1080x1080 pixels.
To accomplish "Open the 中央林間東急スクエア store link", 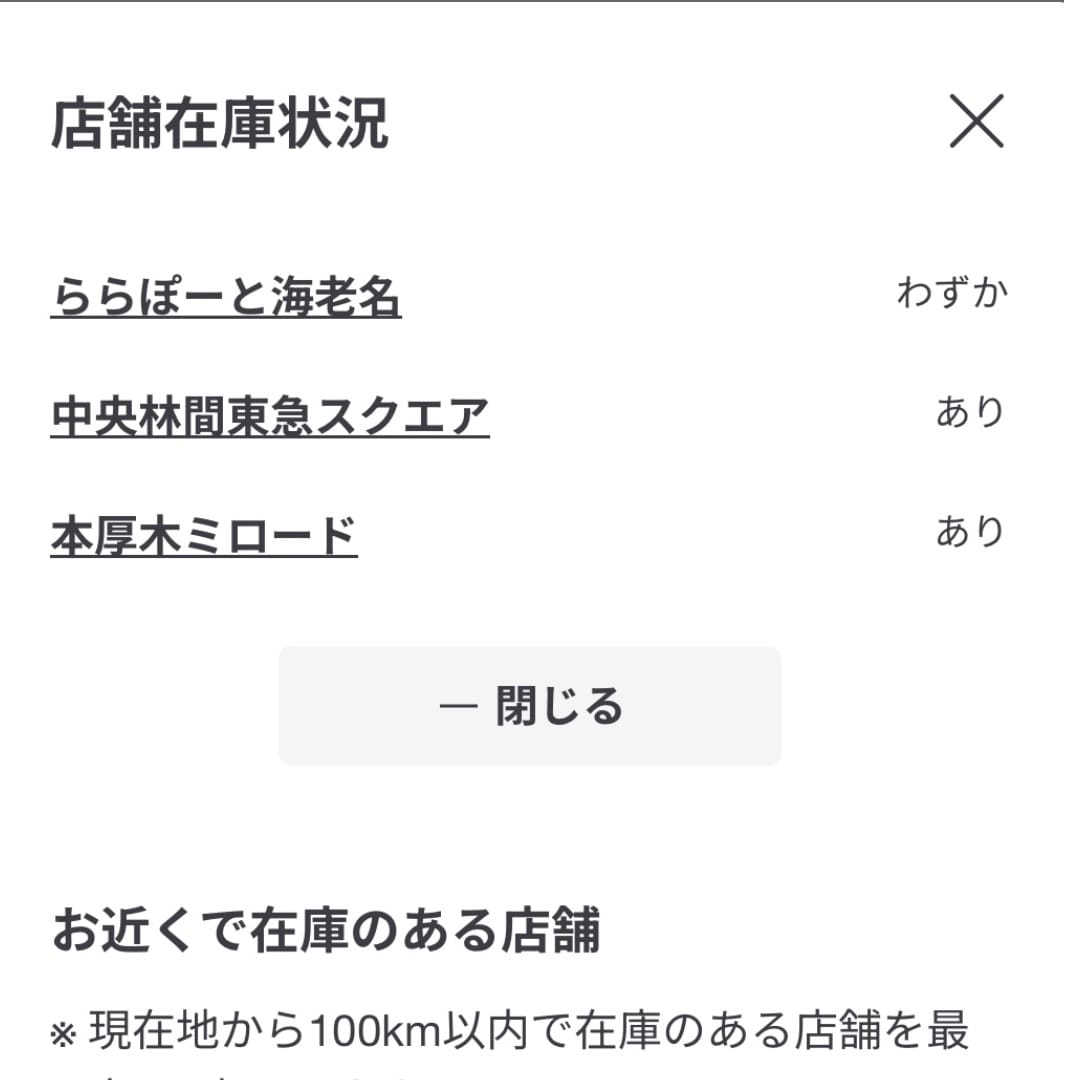I will (x=270, y=417).
